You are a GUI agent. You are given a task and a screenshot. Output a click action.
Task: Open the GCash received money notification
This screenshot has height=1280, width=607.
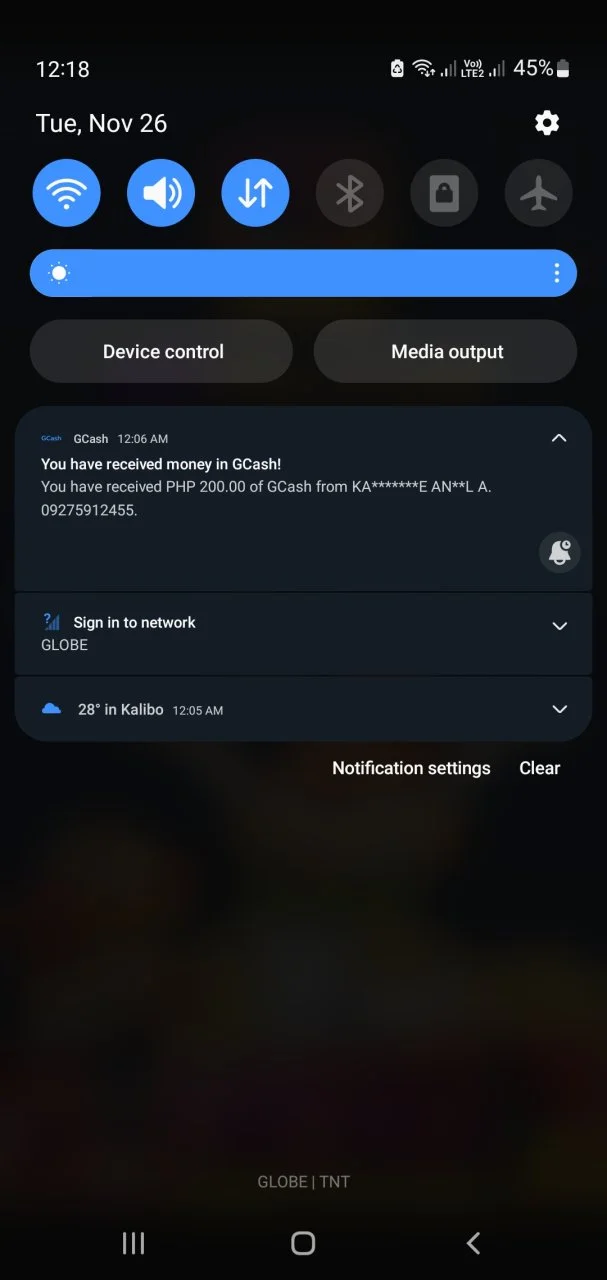coord(265,487)
